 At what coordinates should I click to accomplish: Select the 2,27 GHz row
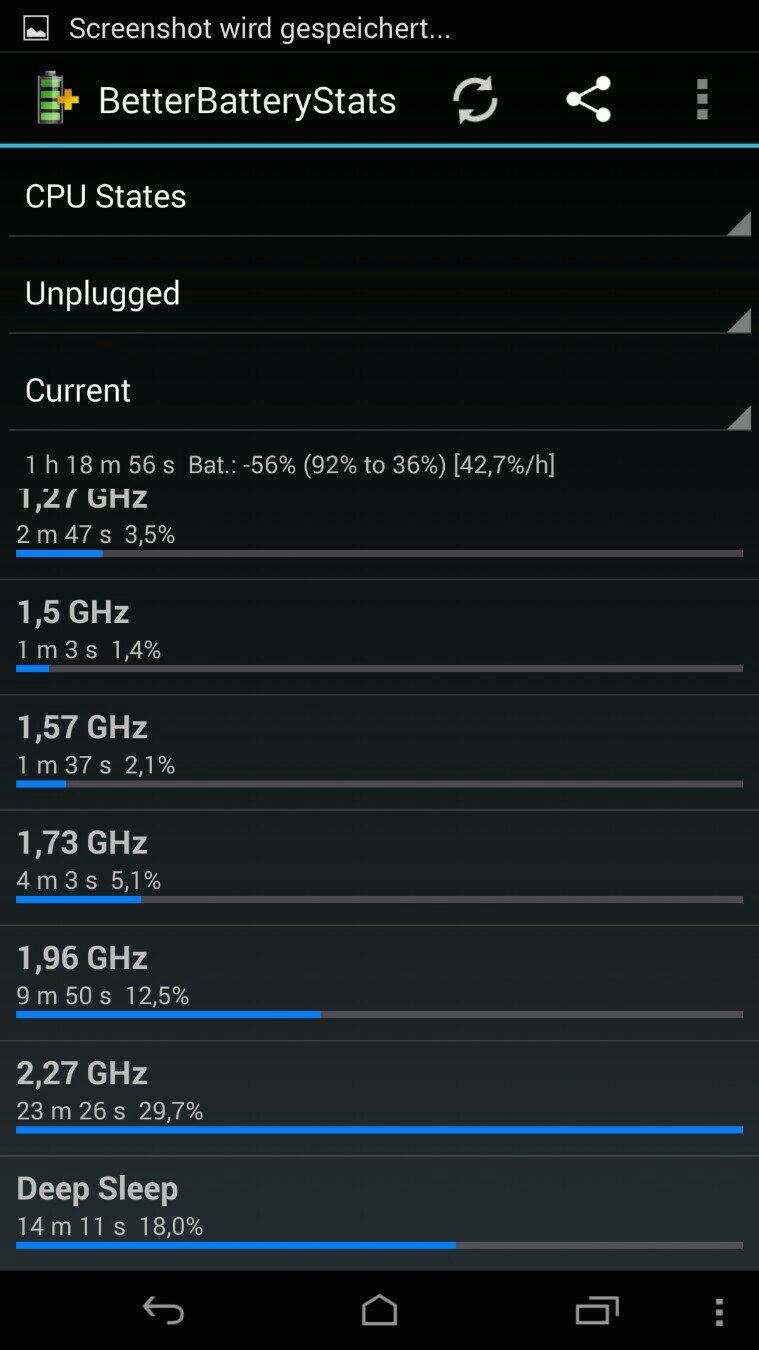379,1098
